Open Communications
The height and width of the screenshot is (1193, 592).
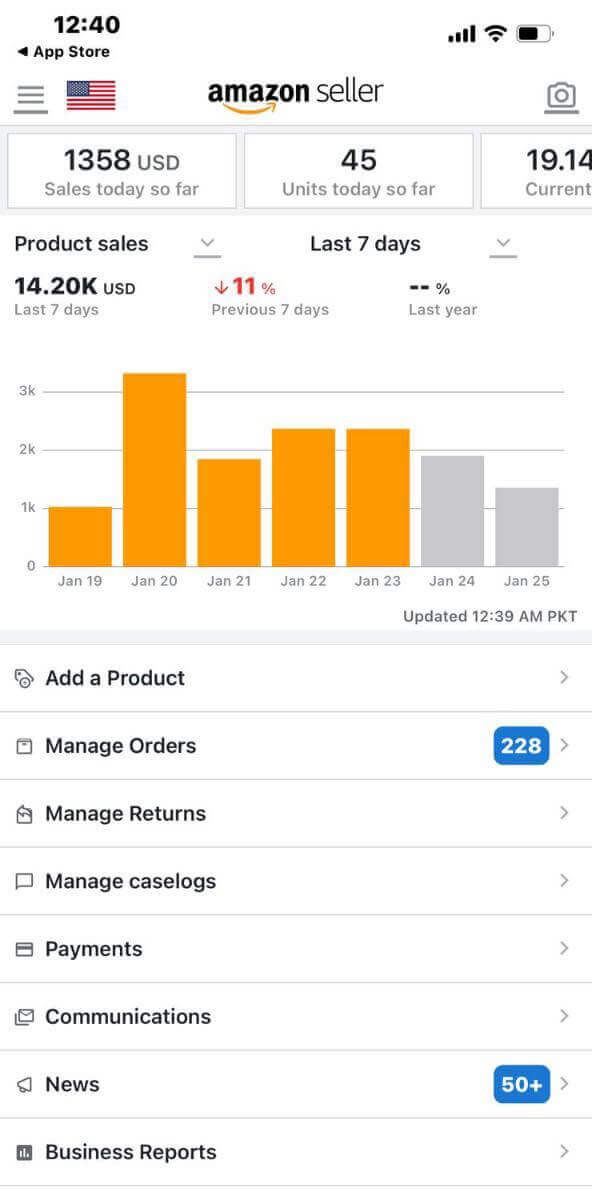pyautogui.click(x=296, y=1016)
